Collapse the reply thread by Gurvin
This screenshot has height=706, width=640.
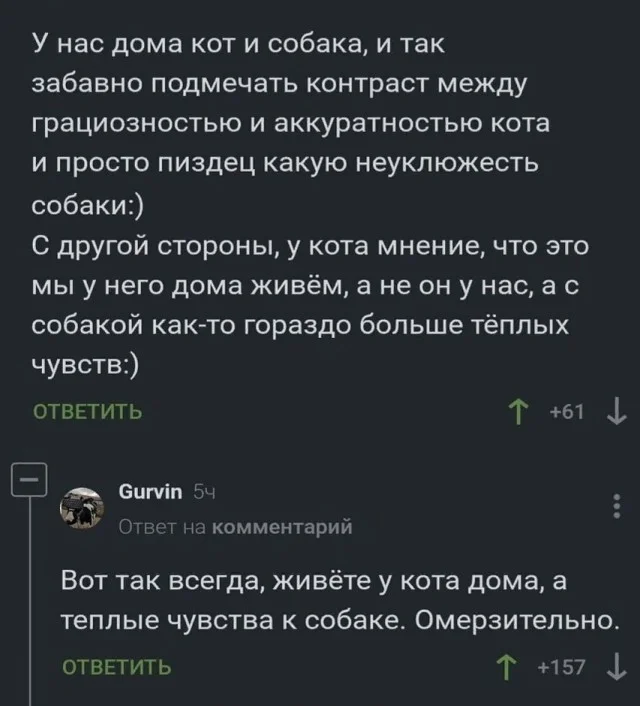(x=28, y=480)
